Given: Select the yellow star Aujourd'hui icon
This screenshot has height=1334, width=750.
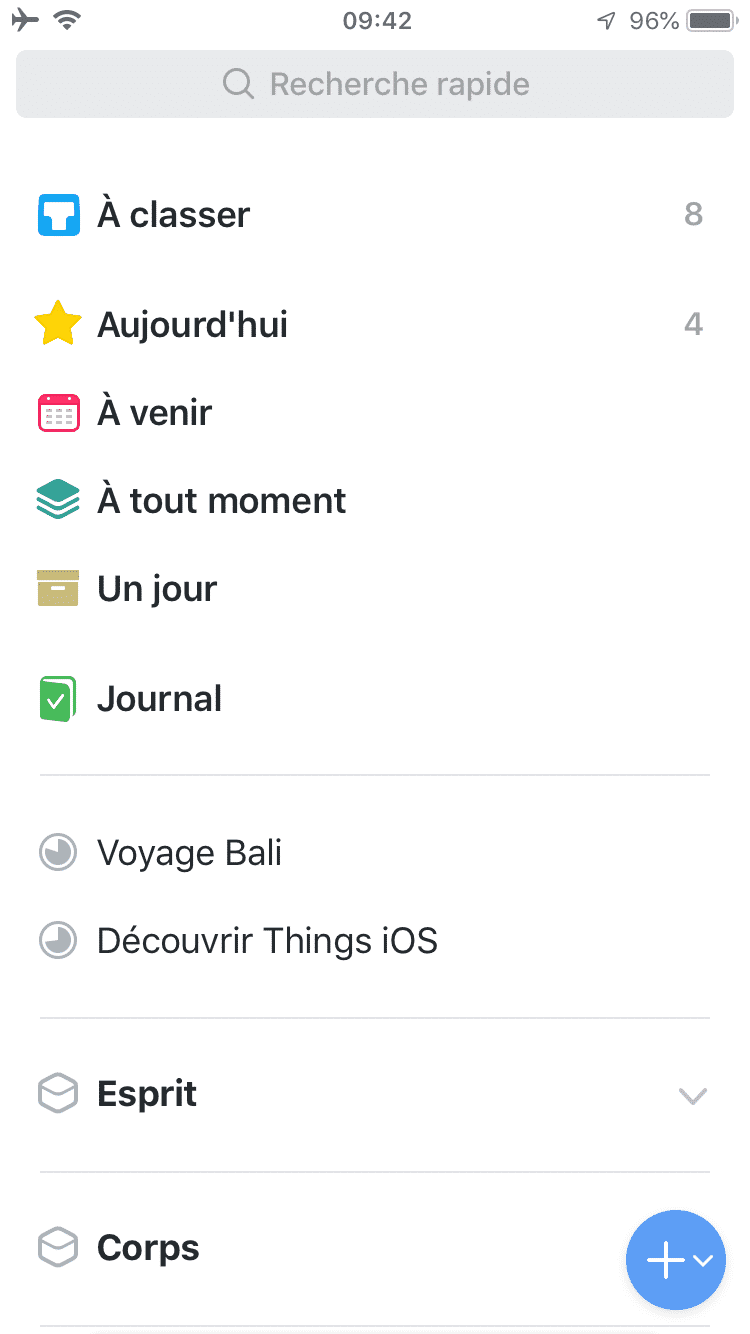Looking at the screenshot, I should tap(58, 323).
